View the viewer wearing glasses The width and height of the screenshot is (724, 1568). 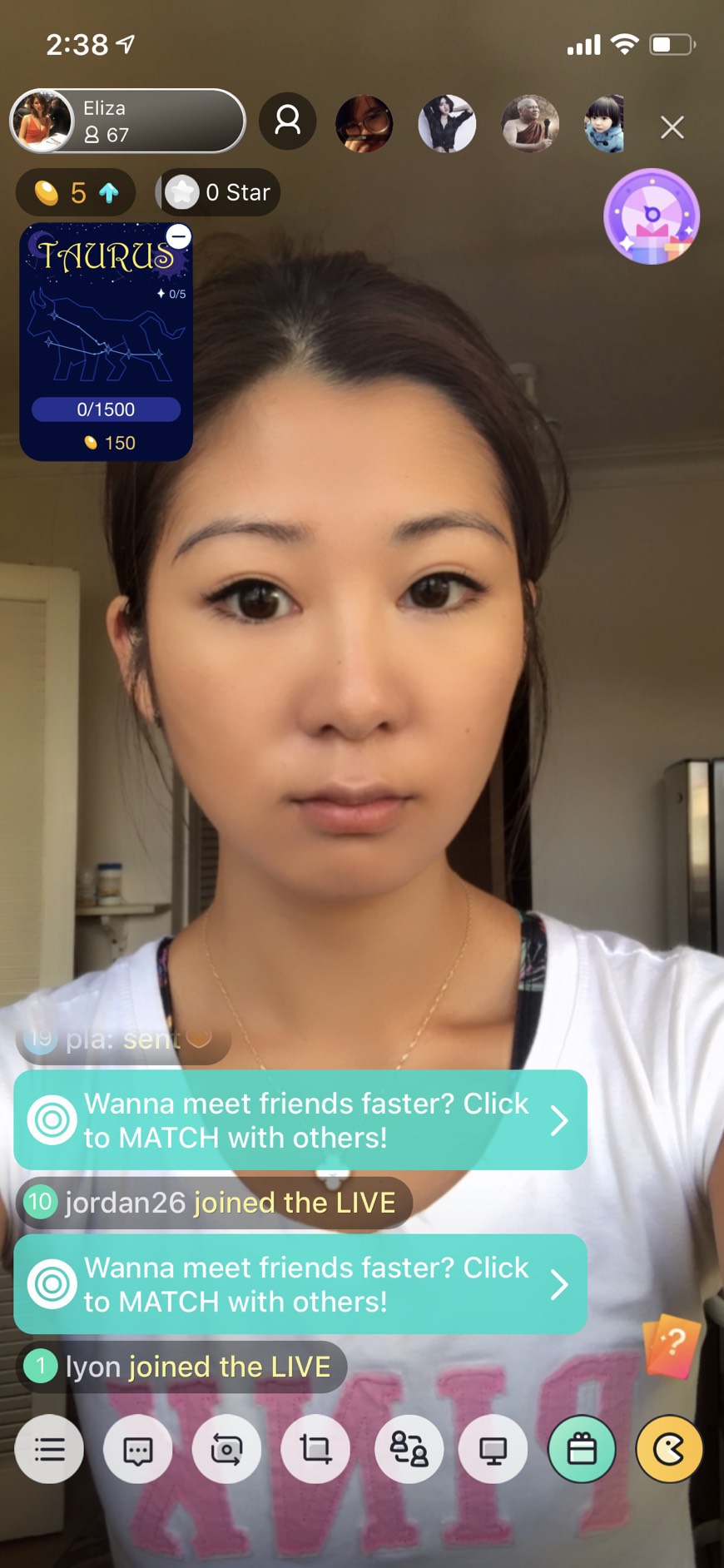364,124
